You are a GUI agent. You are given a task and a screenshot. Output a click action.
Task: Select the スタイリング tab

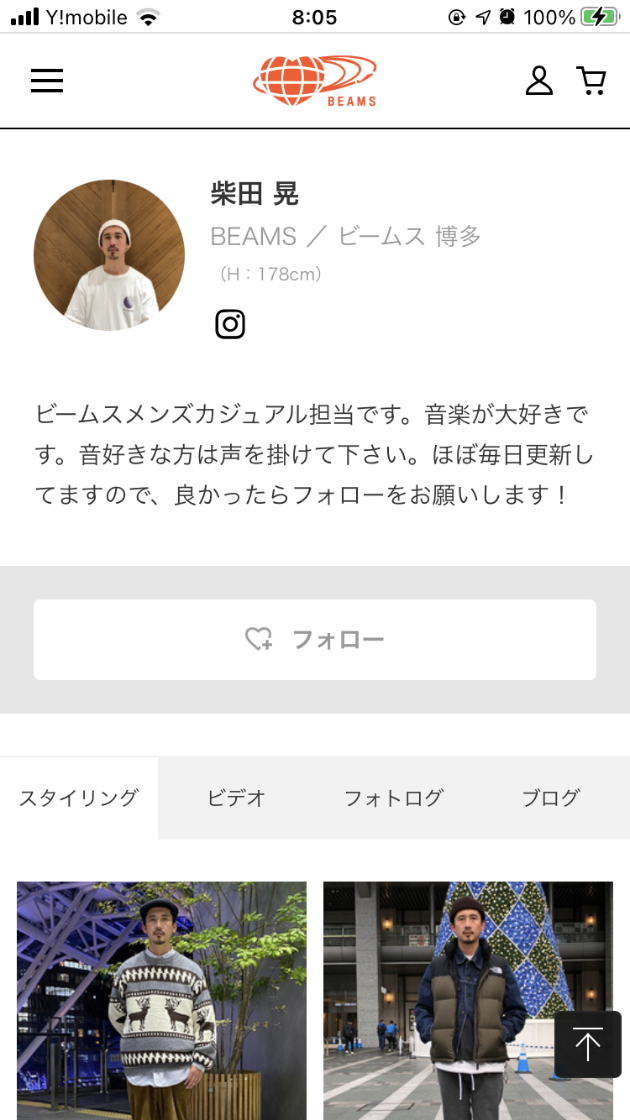tap(79, 798)
